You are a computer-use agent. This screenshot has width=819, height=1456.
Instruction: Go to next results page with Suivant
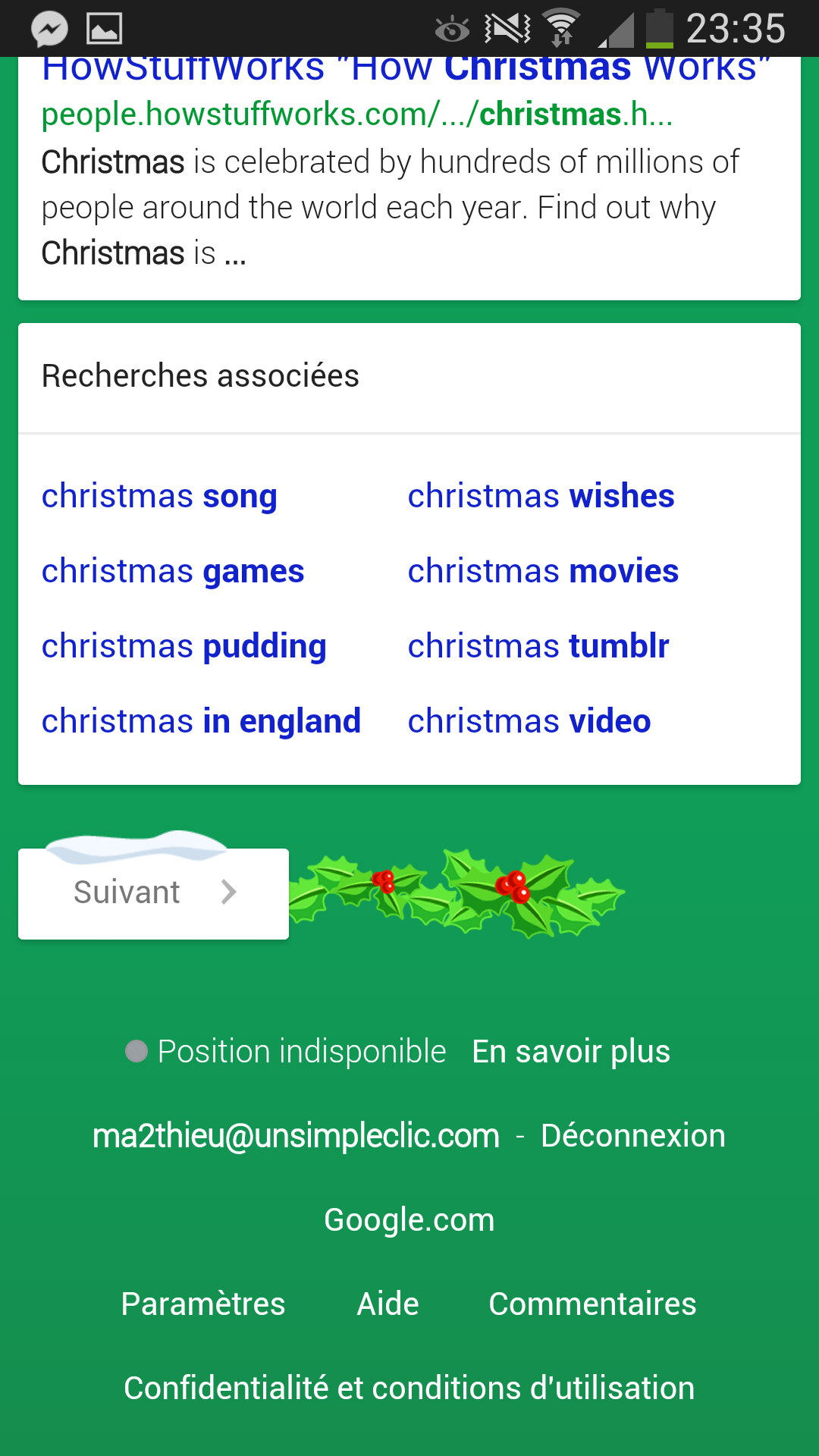tap(153, 893)
